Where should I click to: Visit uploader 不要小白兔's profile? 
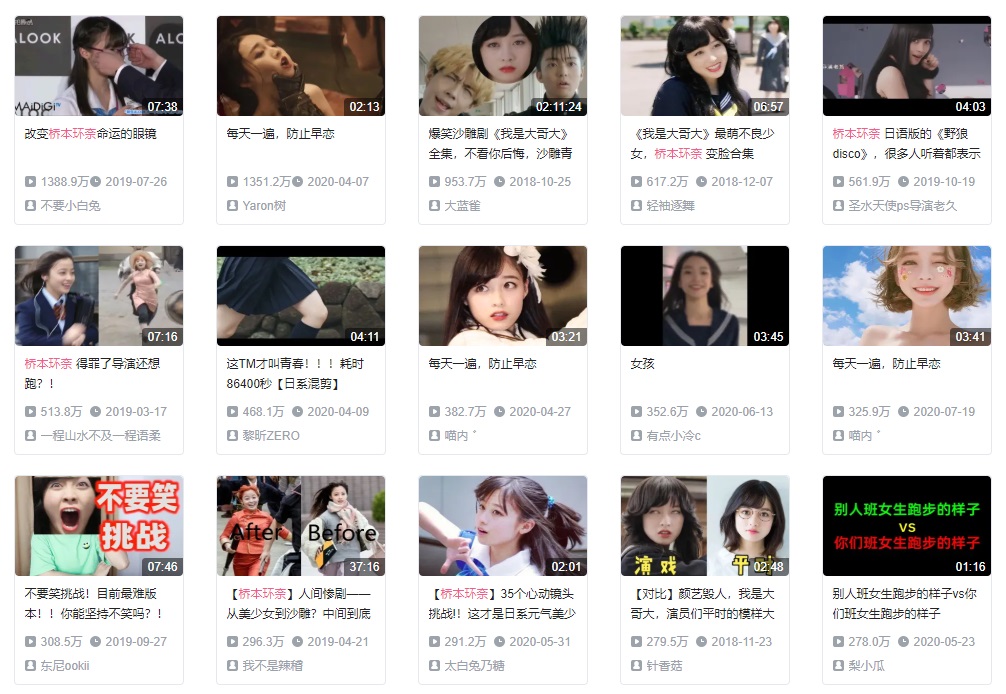click(x=70, y=205)
